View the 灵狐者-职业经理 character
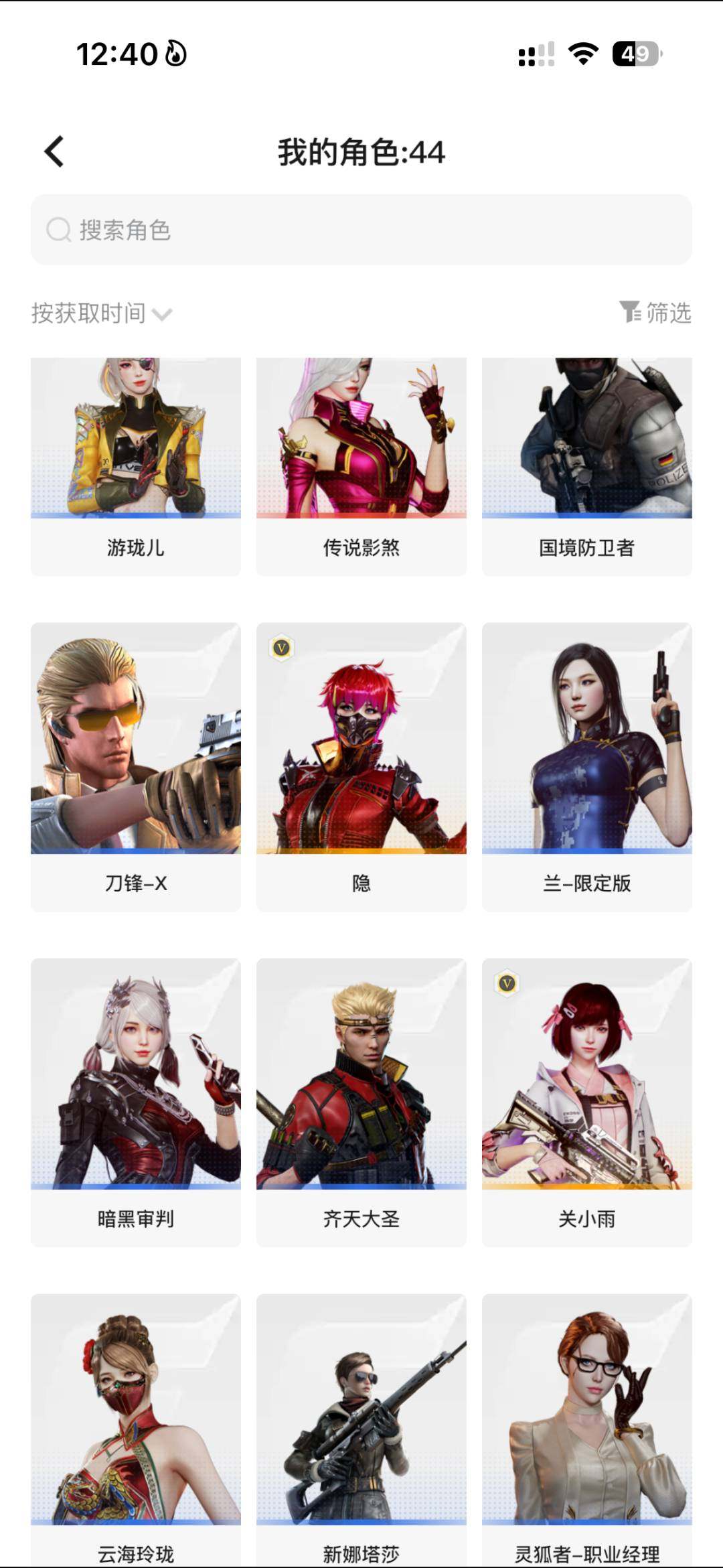This screenshot has height=1568, width=723. point(586,1427)
